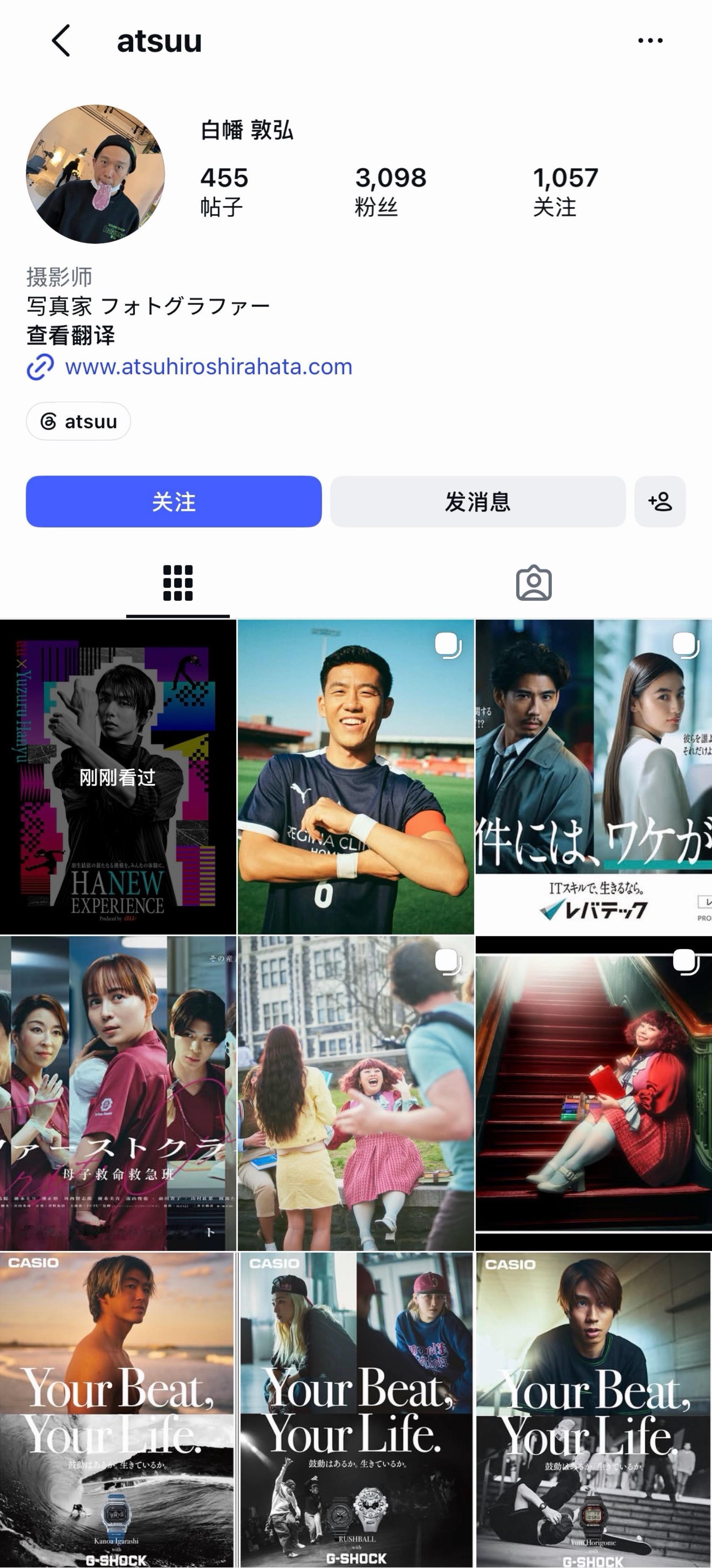Image resolution: width=712 pixels, height=1568 pixels.
Task: Show suggested accounts via add-person icon
Action: click(x=660, y=501)
